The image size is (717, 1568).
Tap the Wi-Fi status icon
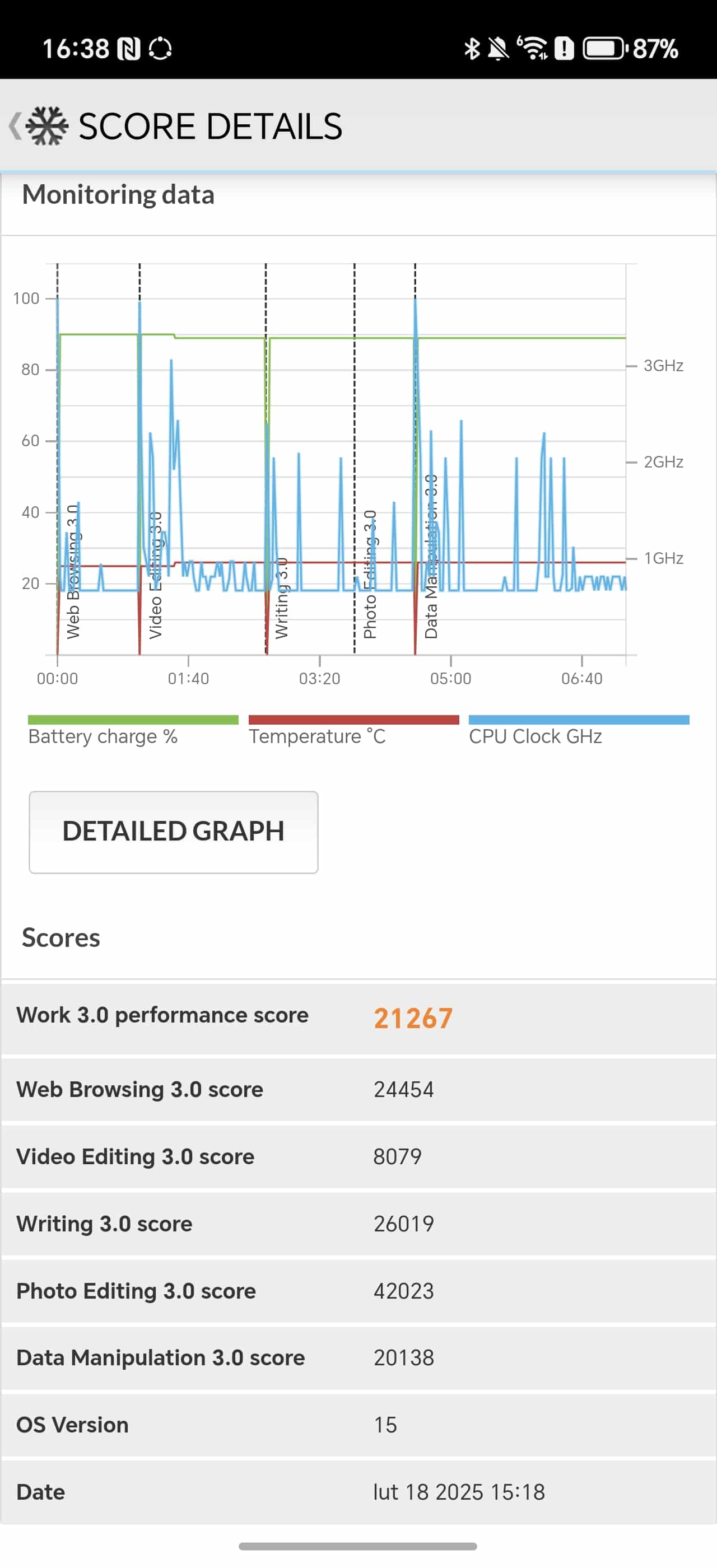point(535,49)
